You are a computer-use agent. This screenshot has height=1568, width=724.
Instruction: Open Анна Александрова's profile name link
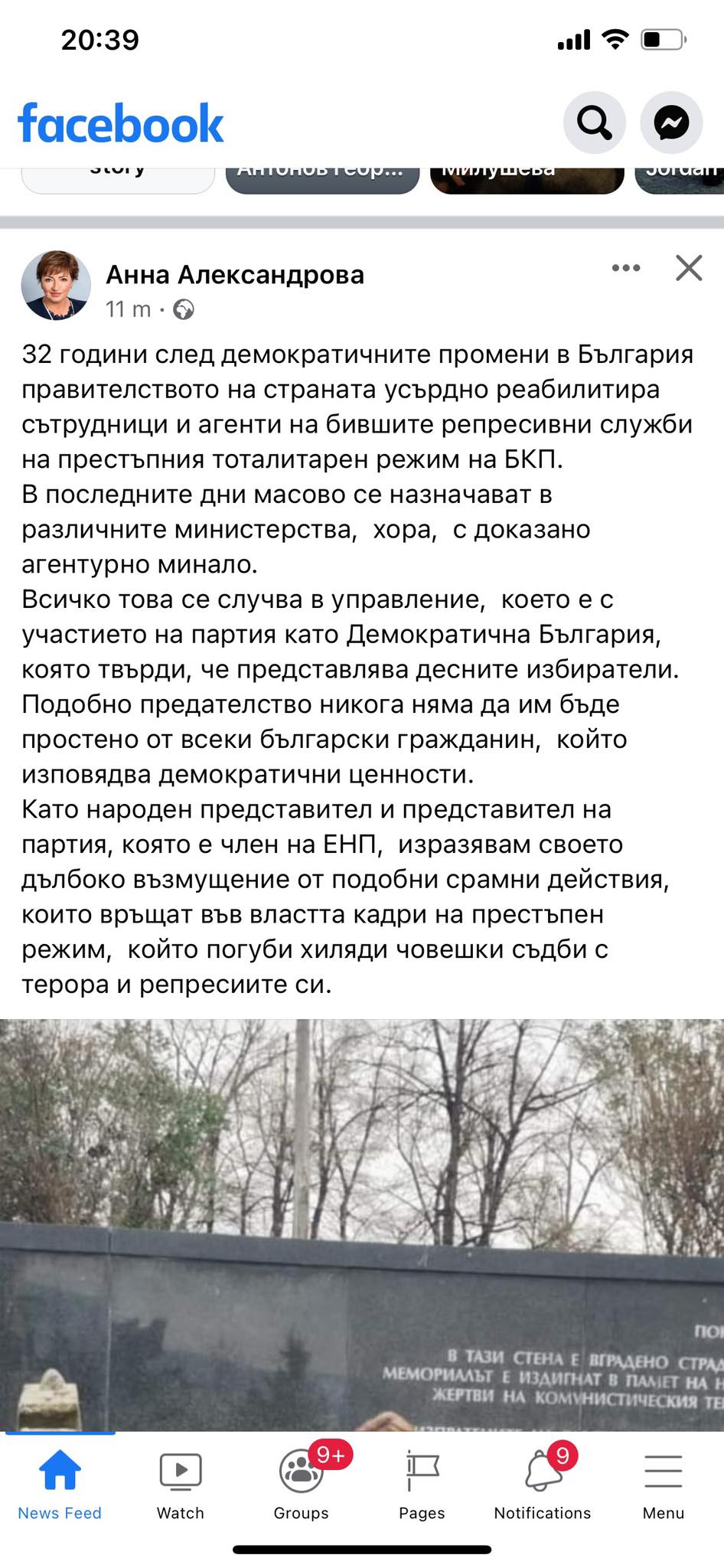235,274
